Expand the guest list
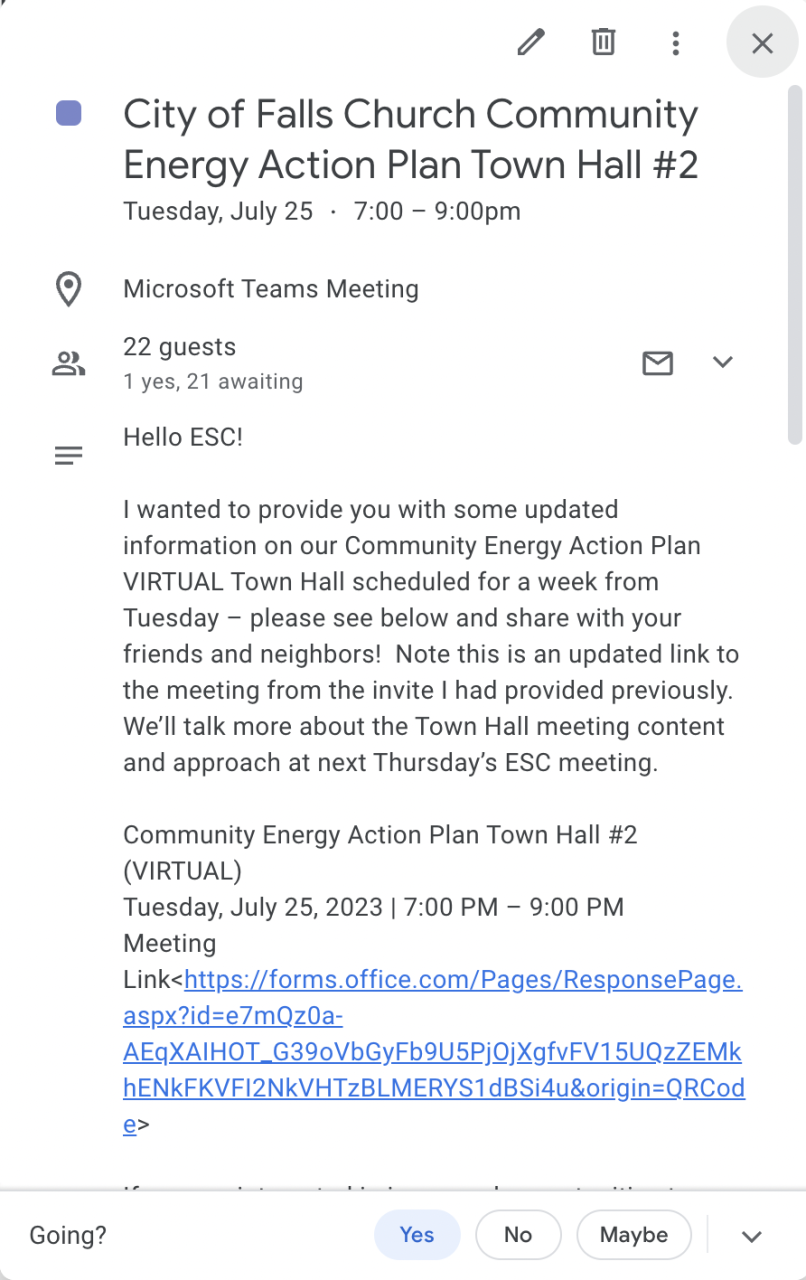 [x=723, y=363]
